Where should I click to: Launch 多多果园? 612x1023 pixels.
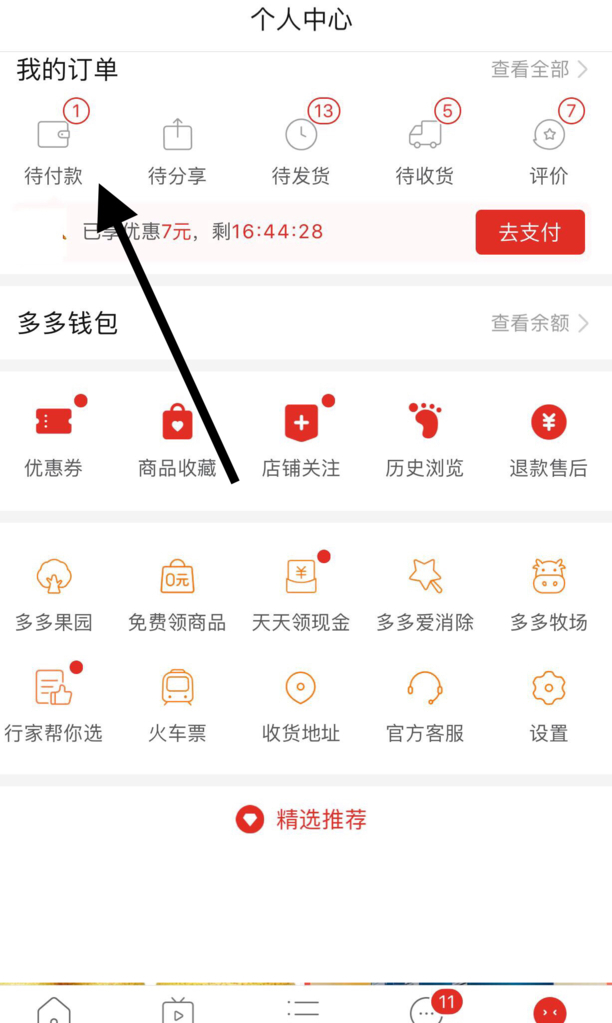point(54,594)
